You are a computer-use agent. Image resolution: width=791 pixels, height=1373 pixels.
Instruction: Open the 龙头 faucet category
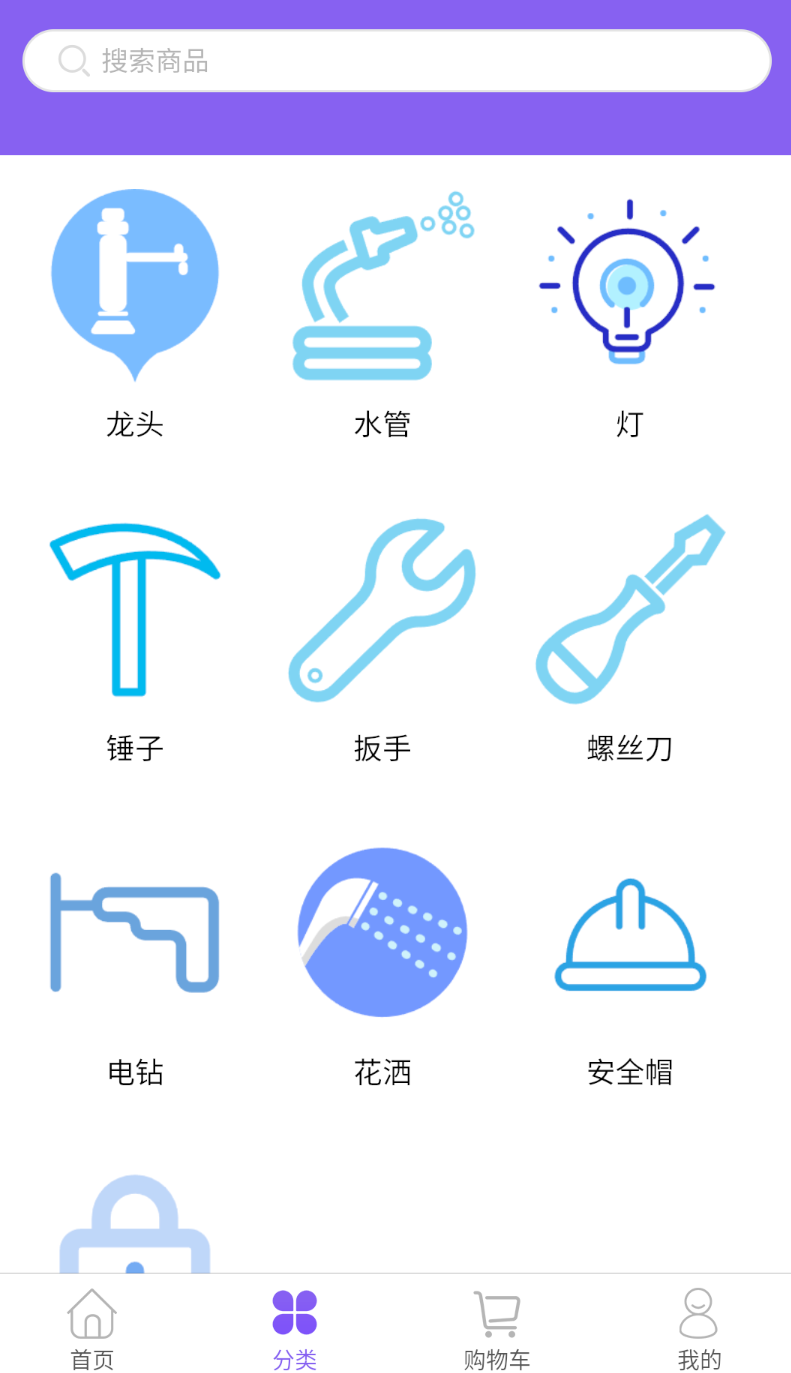click(x=135, y=313)
